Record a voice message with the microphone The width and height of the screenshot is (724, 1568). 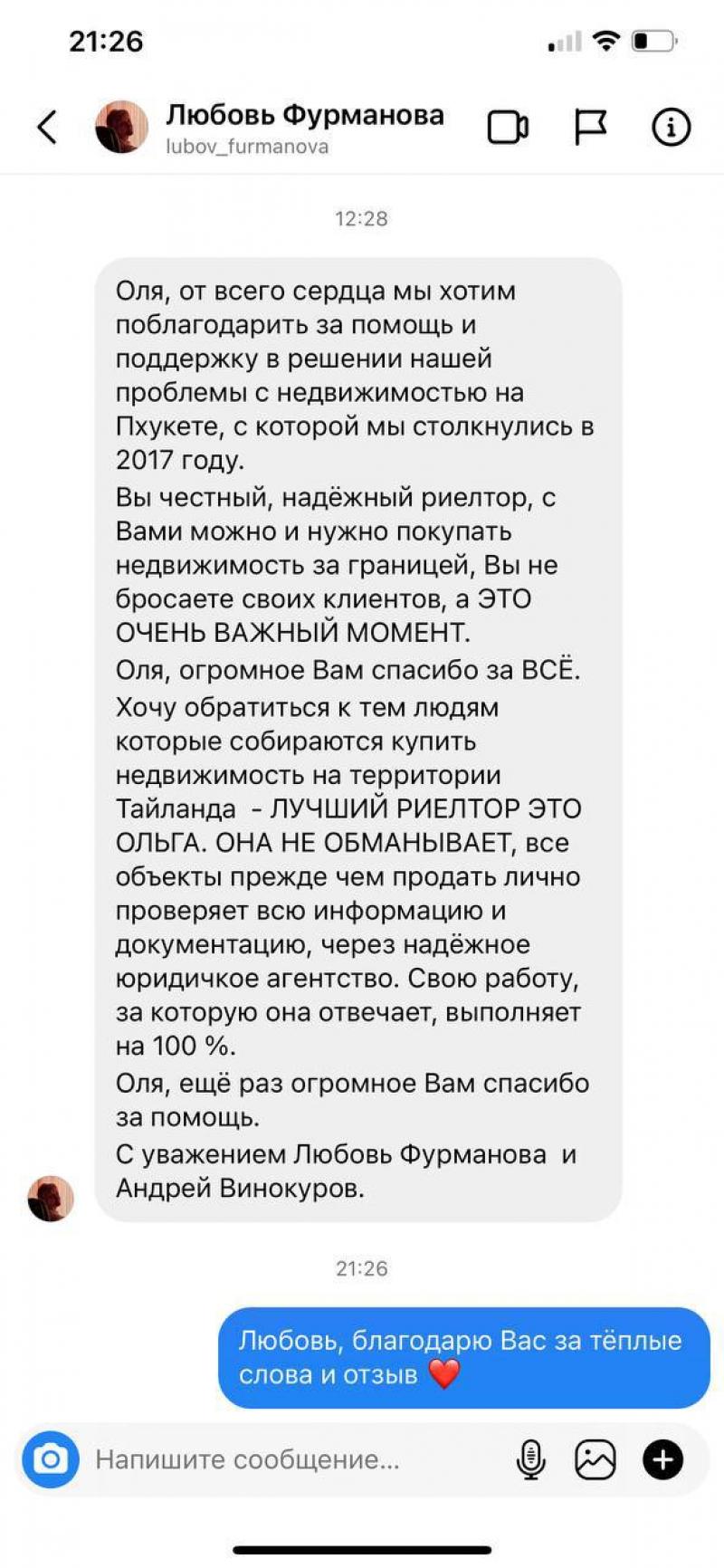(530, 1459)
